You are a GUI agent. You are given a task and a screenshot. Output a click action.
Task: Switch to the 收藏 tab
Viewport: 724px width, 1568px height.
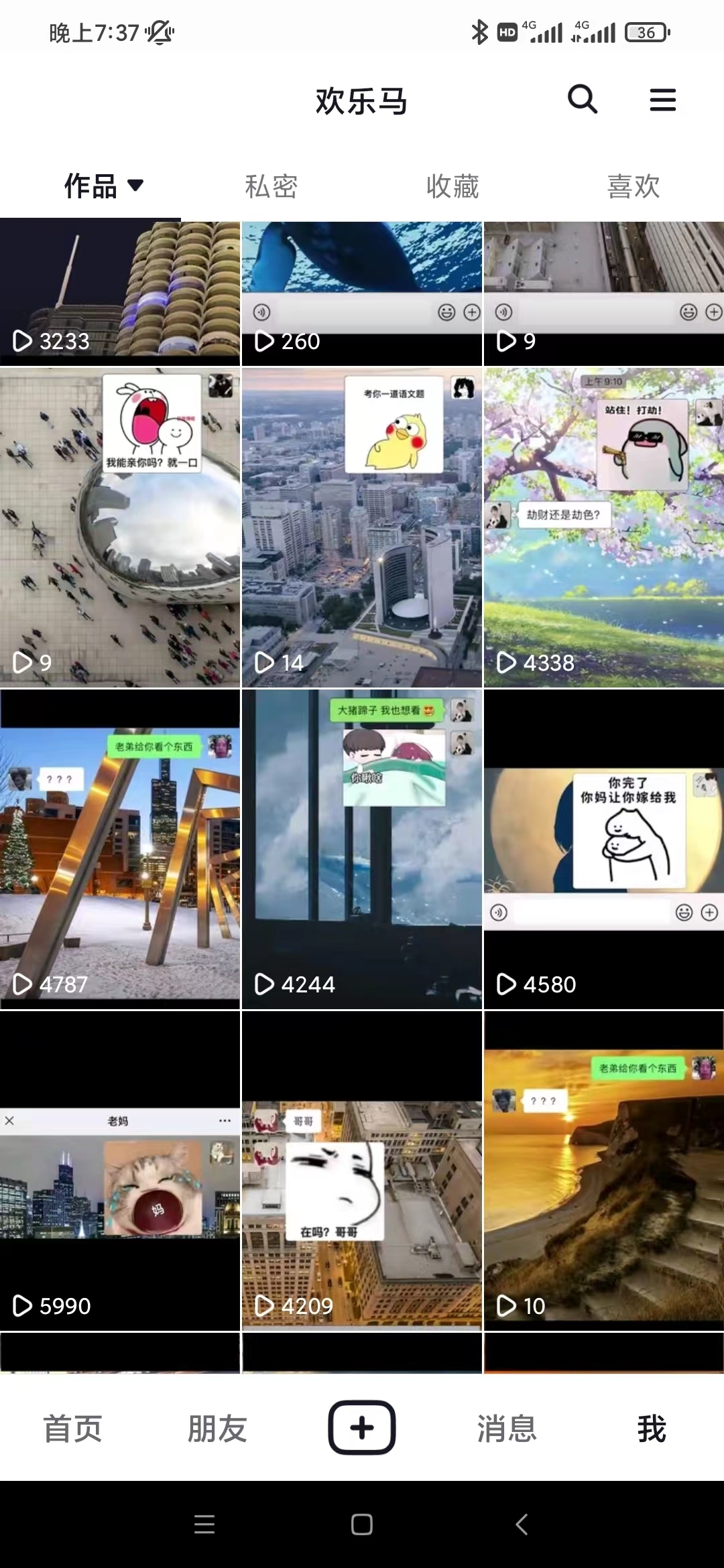[x=452, y=186]
